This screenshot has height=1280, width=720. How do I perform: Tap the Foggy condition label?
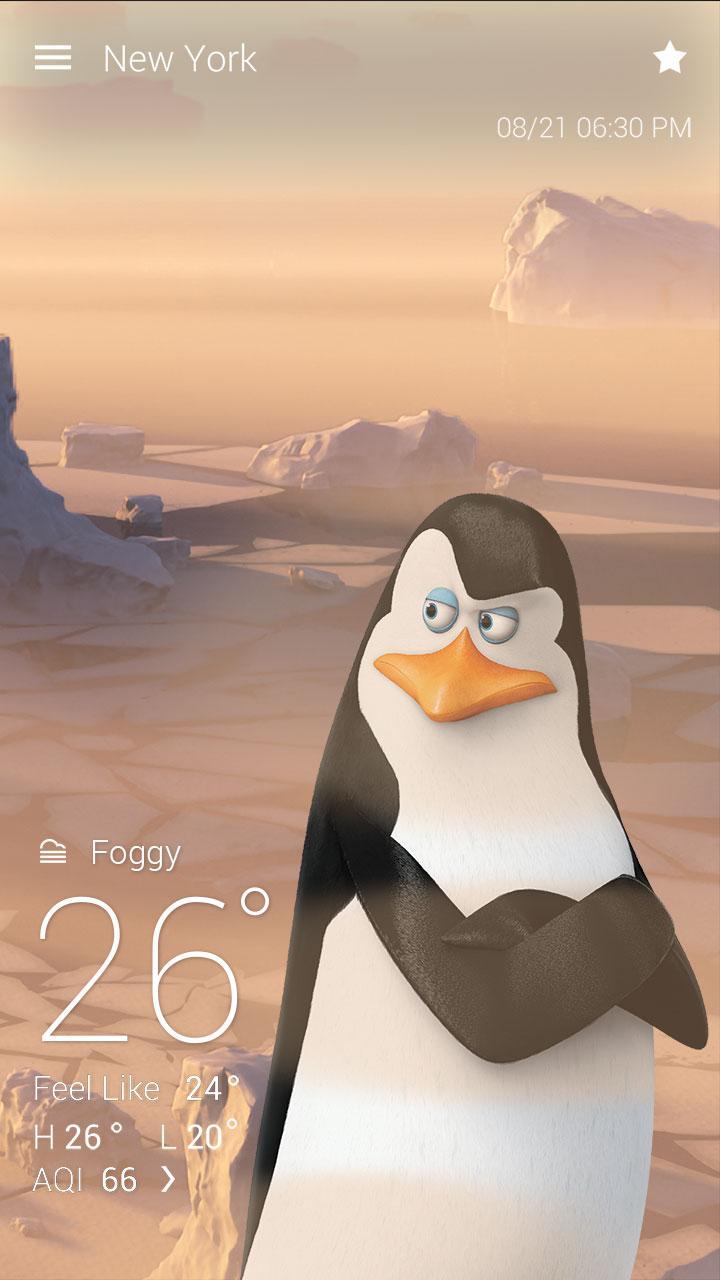135,855
